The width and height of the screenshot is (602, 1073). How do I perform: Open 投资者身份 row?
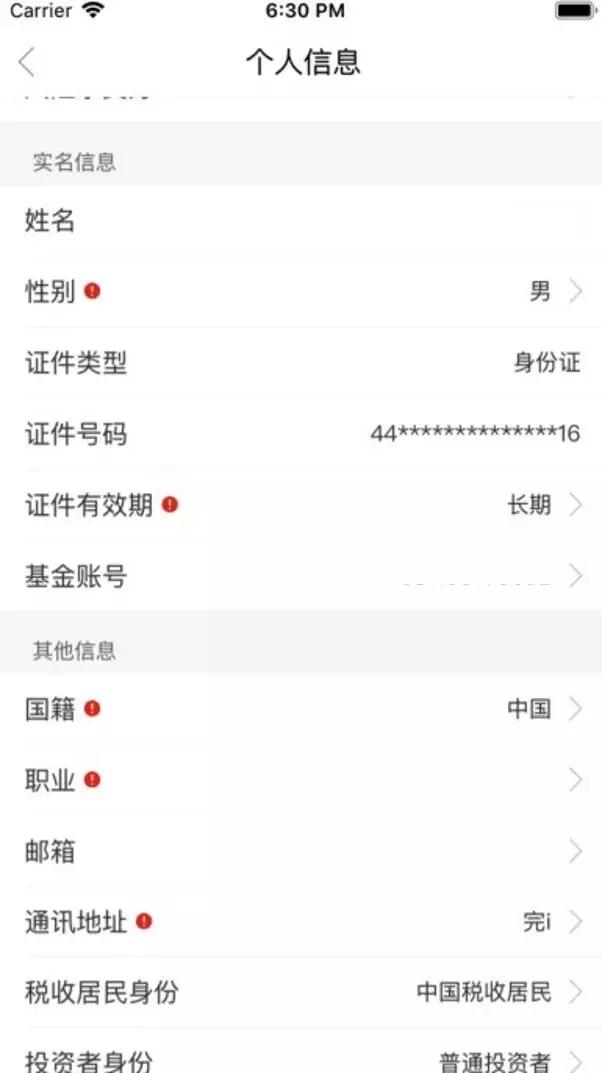click(301, 1051)
